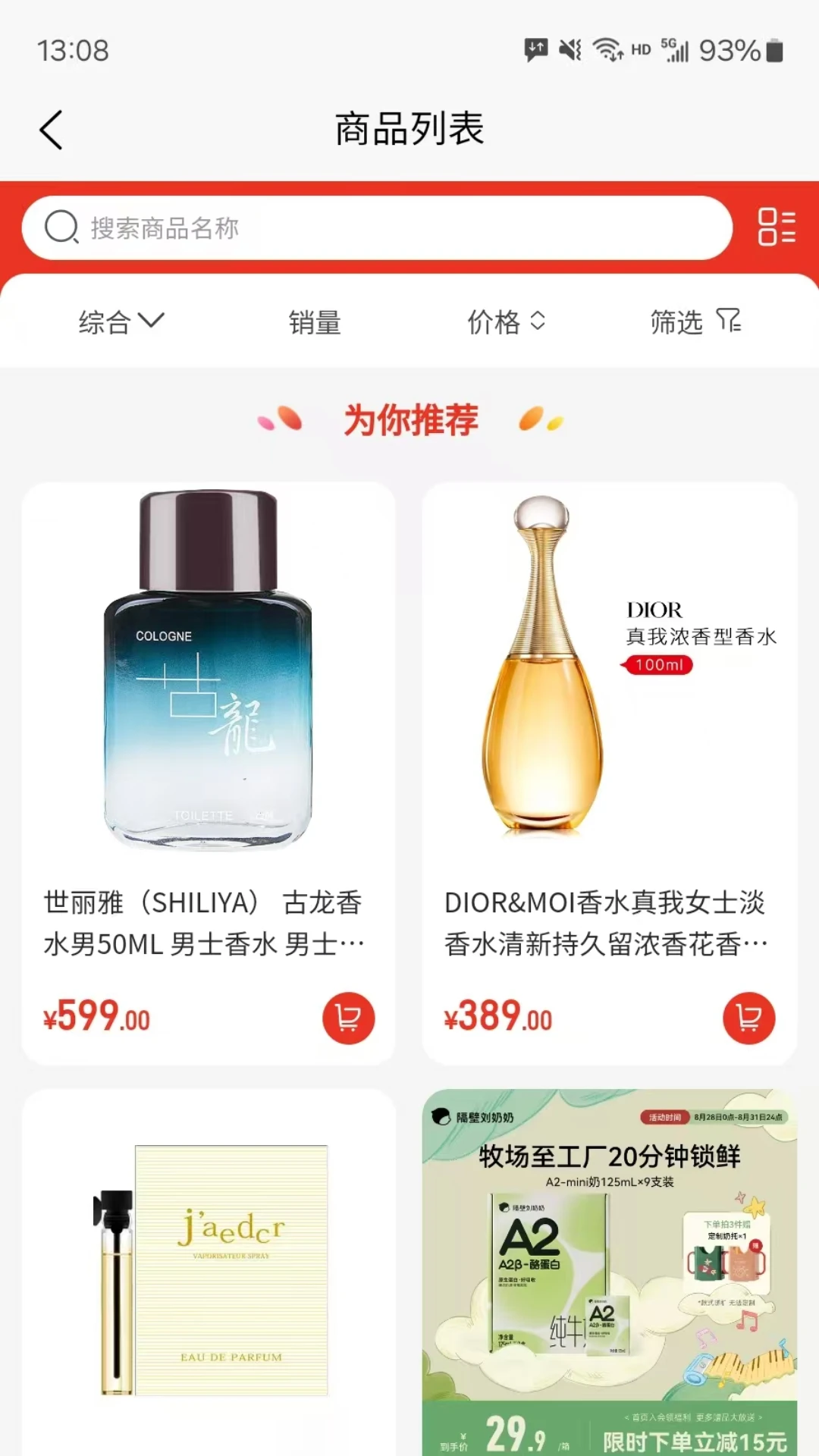The image size is (819, 1456).
Task: Expand price ordering options via 价格 chevron
Action: pyautogui.click(x=539, y=323)
